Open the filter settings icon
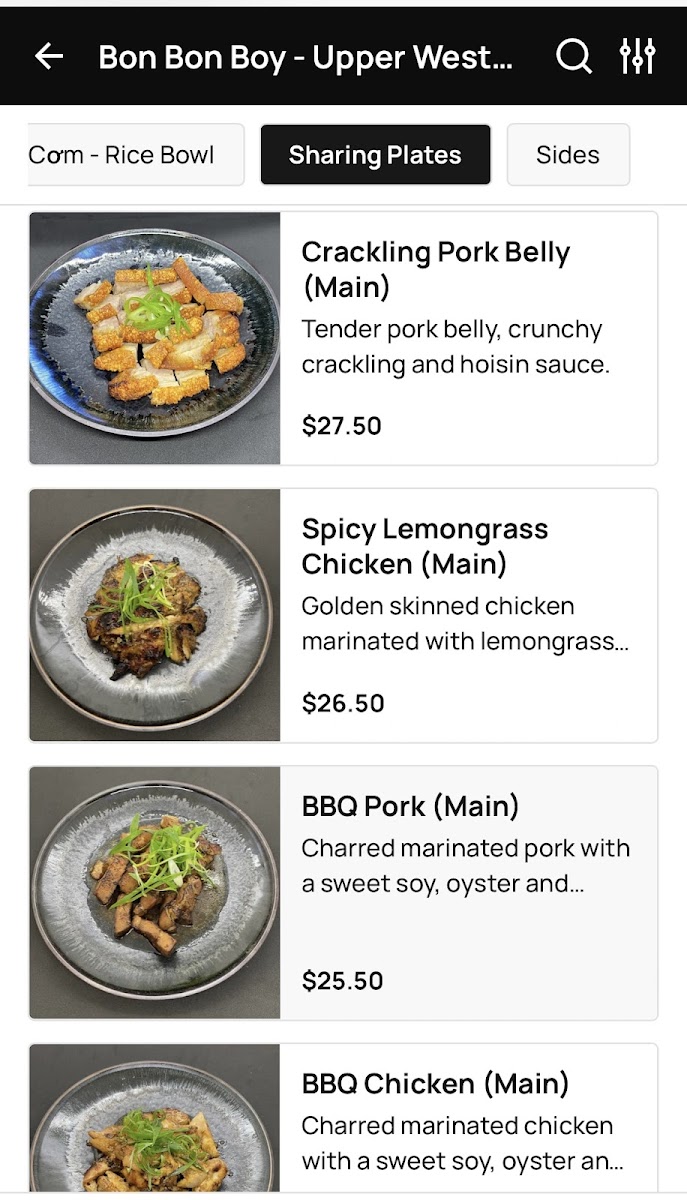Viewport: 687px width, 1200px height. pos(637,56)
